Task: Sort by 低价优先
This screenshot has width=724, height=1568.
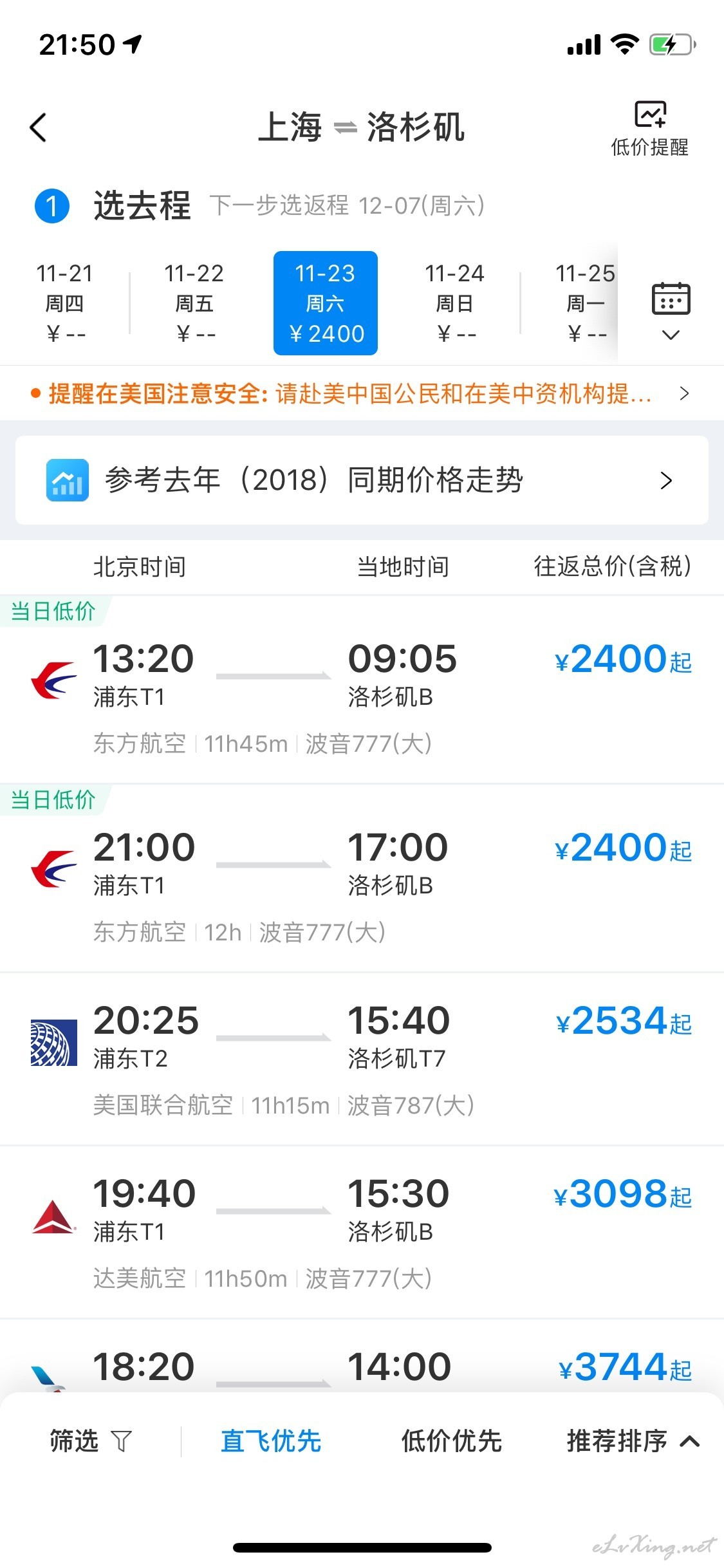Action: (452, 1441)
